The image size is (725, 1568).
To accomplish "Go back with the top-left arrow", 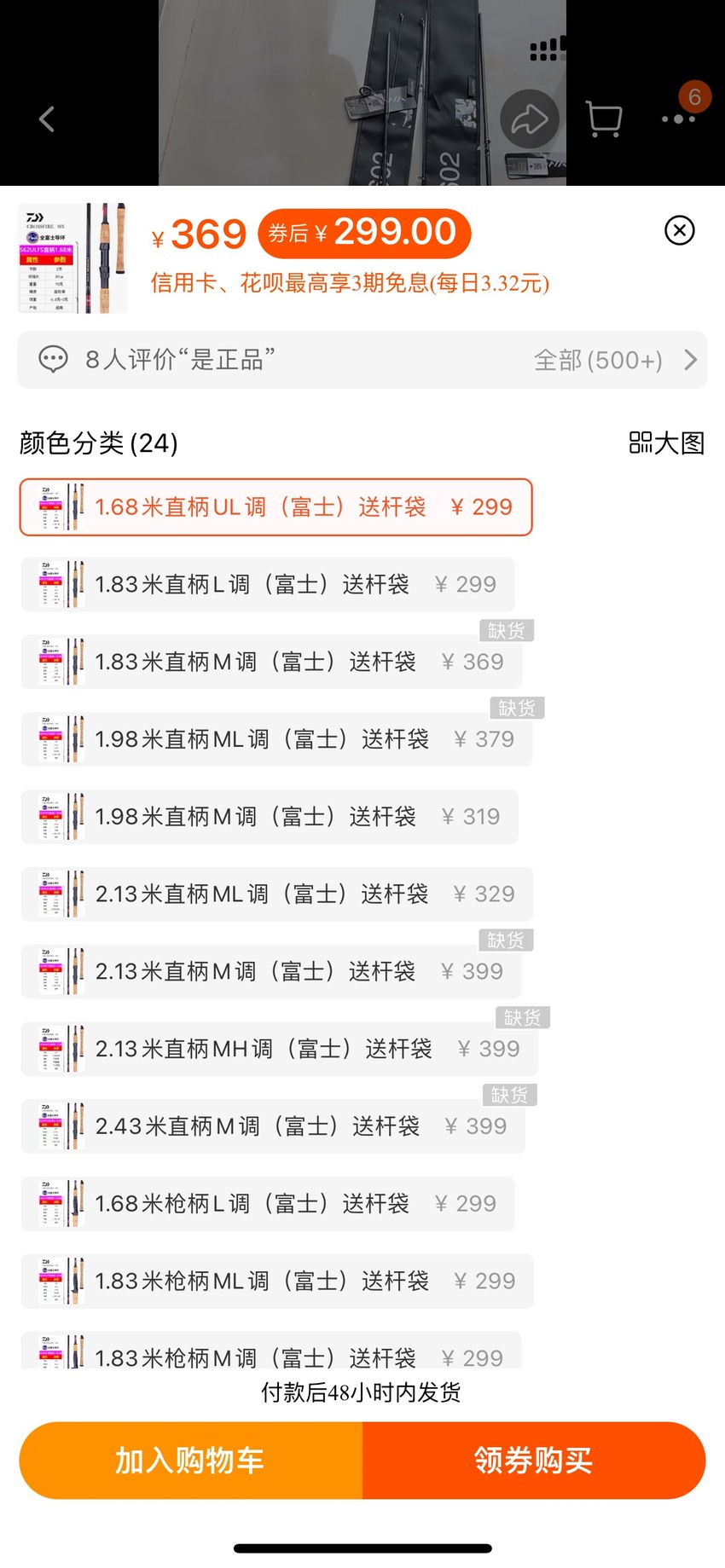I will 47,119.
